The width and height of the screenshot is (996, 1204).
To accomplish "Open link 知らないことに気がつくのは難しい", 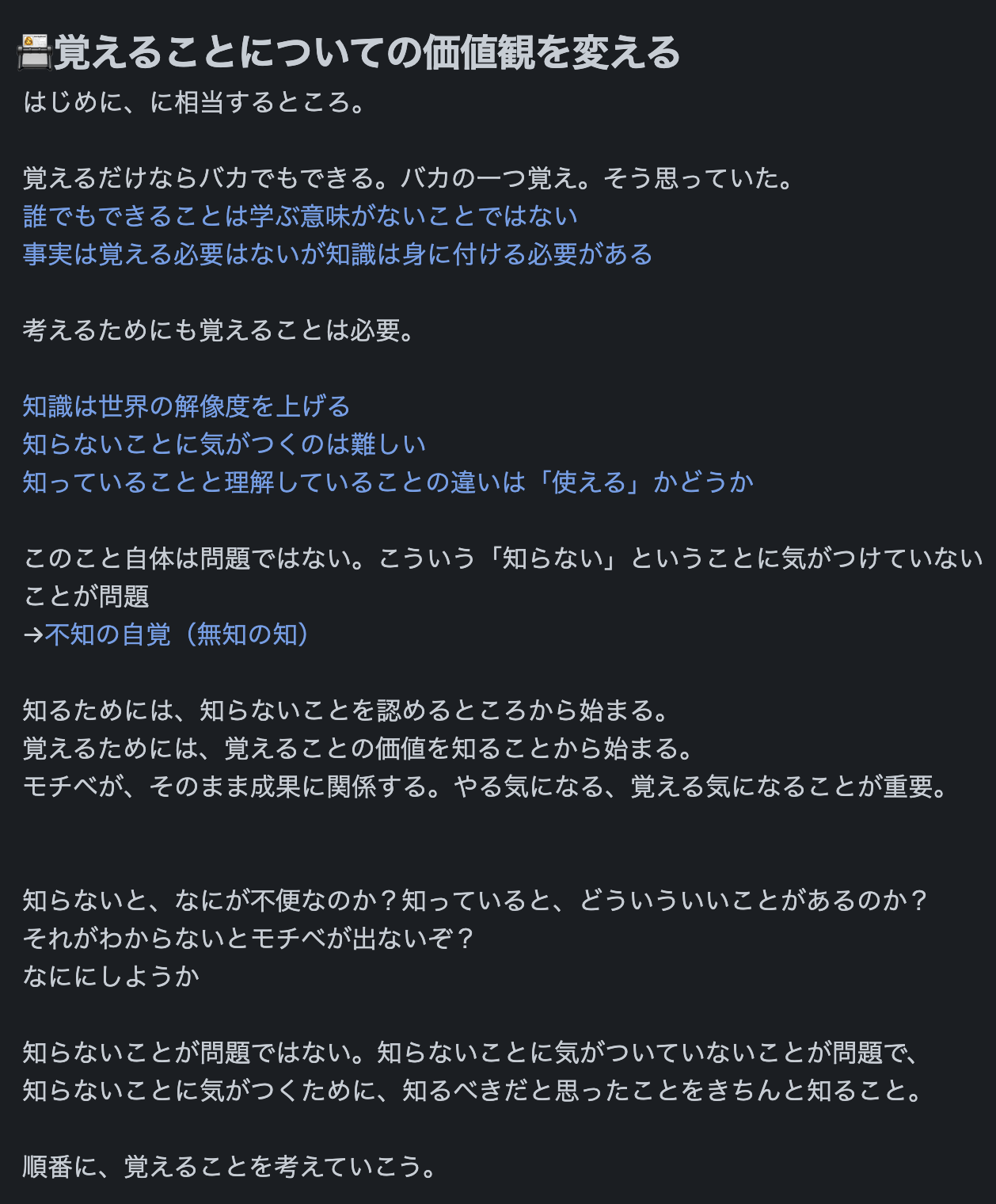I will (x=224, y=444).
